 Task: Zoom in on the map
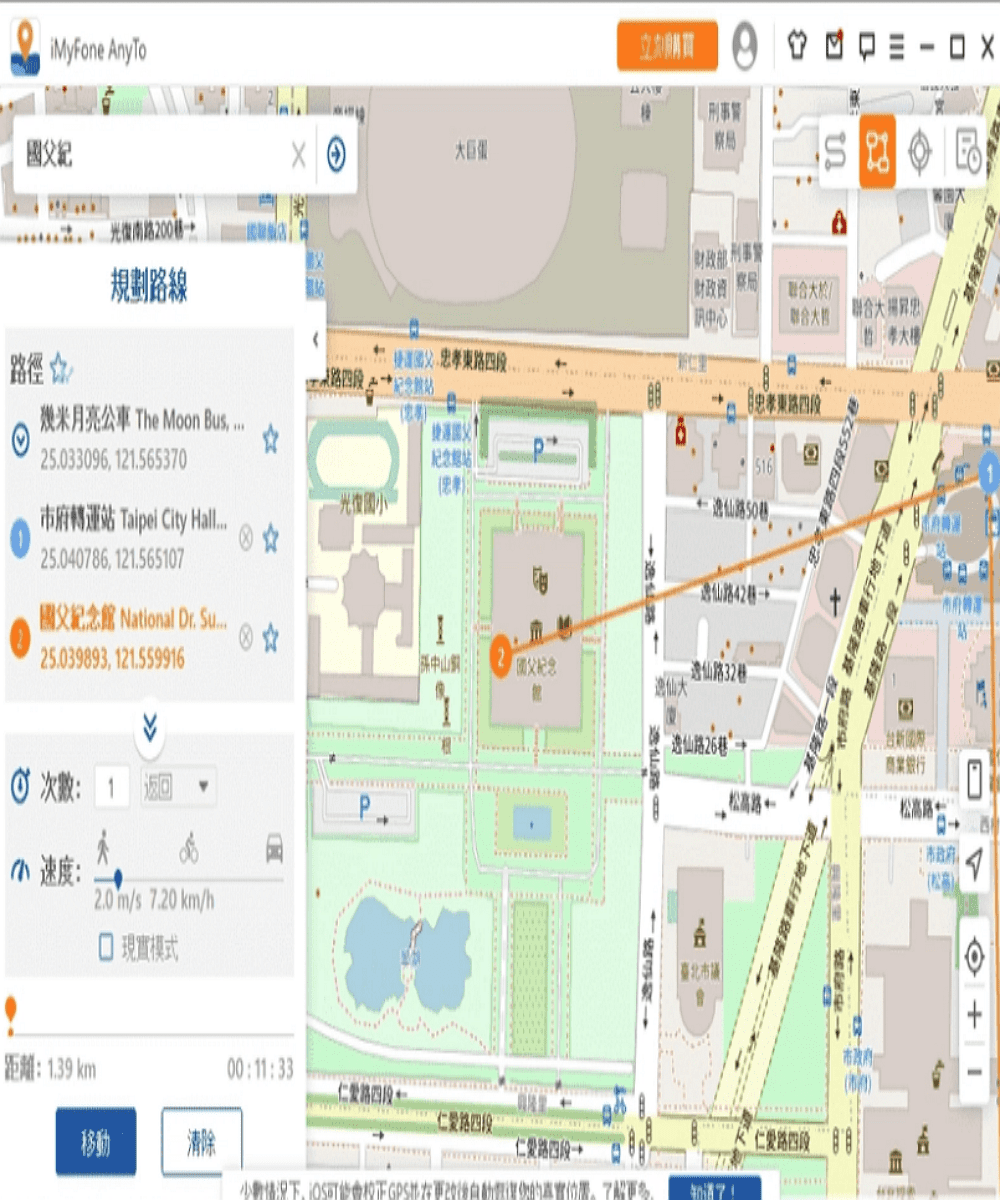pos(974,1016)
